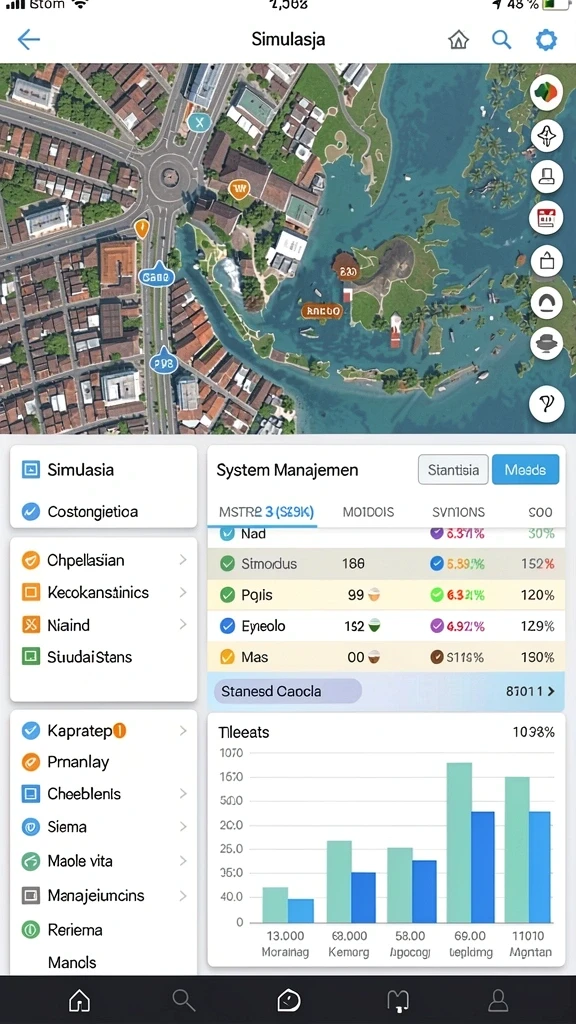This screenshot has width=576, height=1024.
Task: Switch to the MOIDOIS tab
Action: [368, 512]
